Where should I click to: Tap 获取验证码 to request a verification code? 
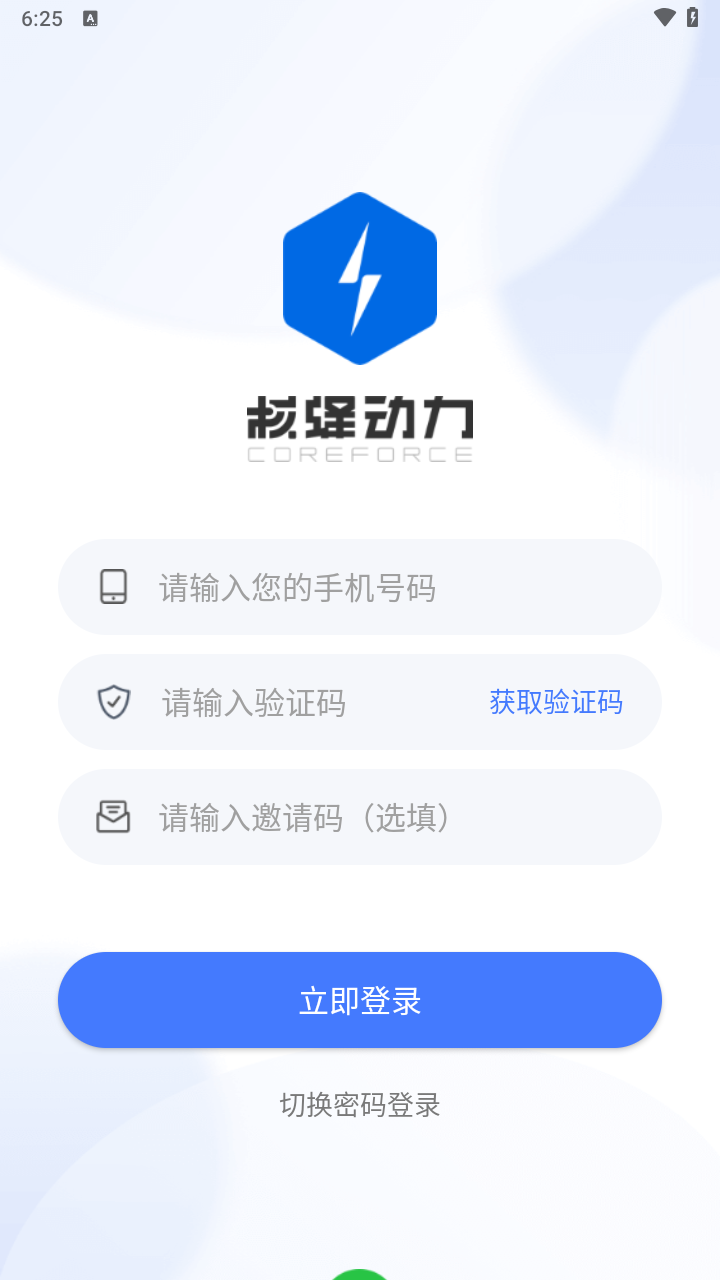click(x=555, y=702)
